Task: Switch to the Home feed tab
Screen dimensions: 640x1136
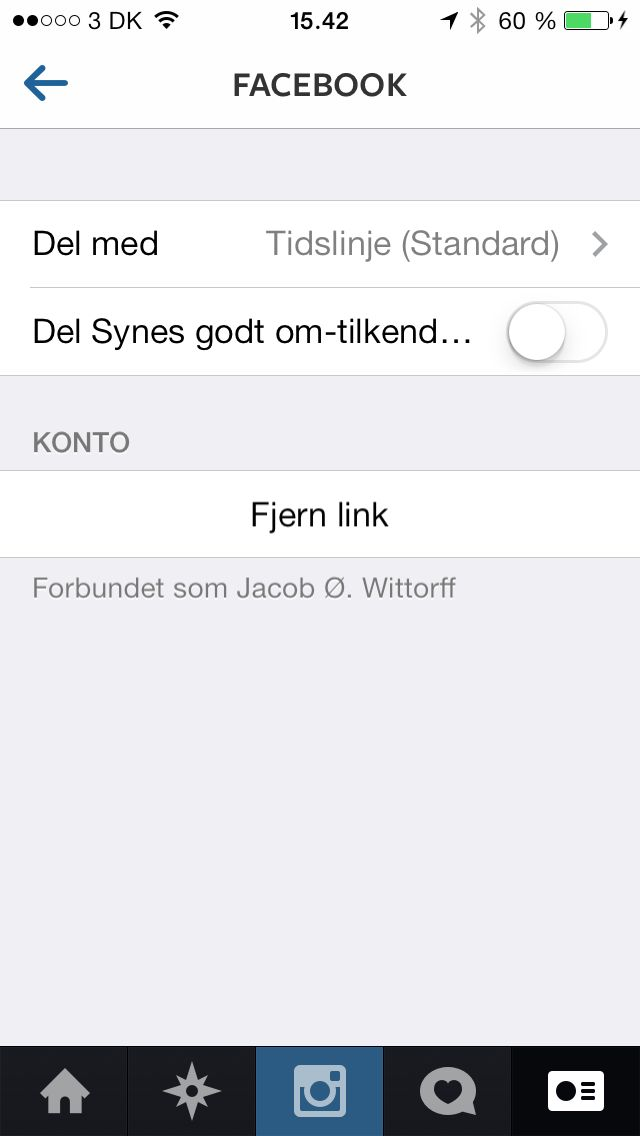Action: pyautogui.click(x=64, y=1091)
